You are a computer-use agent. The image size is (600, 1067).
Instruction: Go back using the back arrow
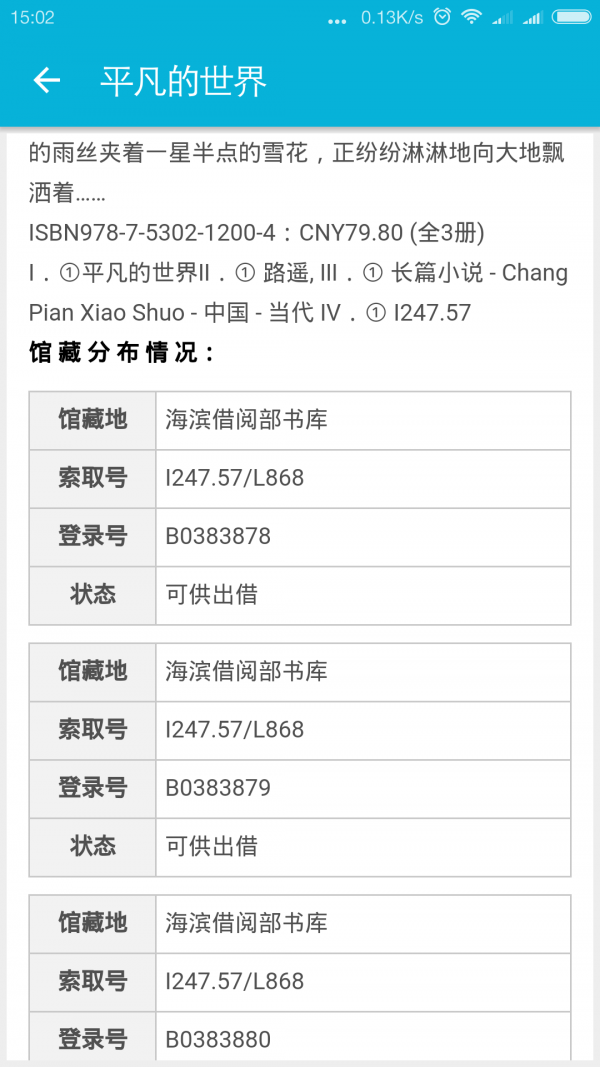pos(46,81)
